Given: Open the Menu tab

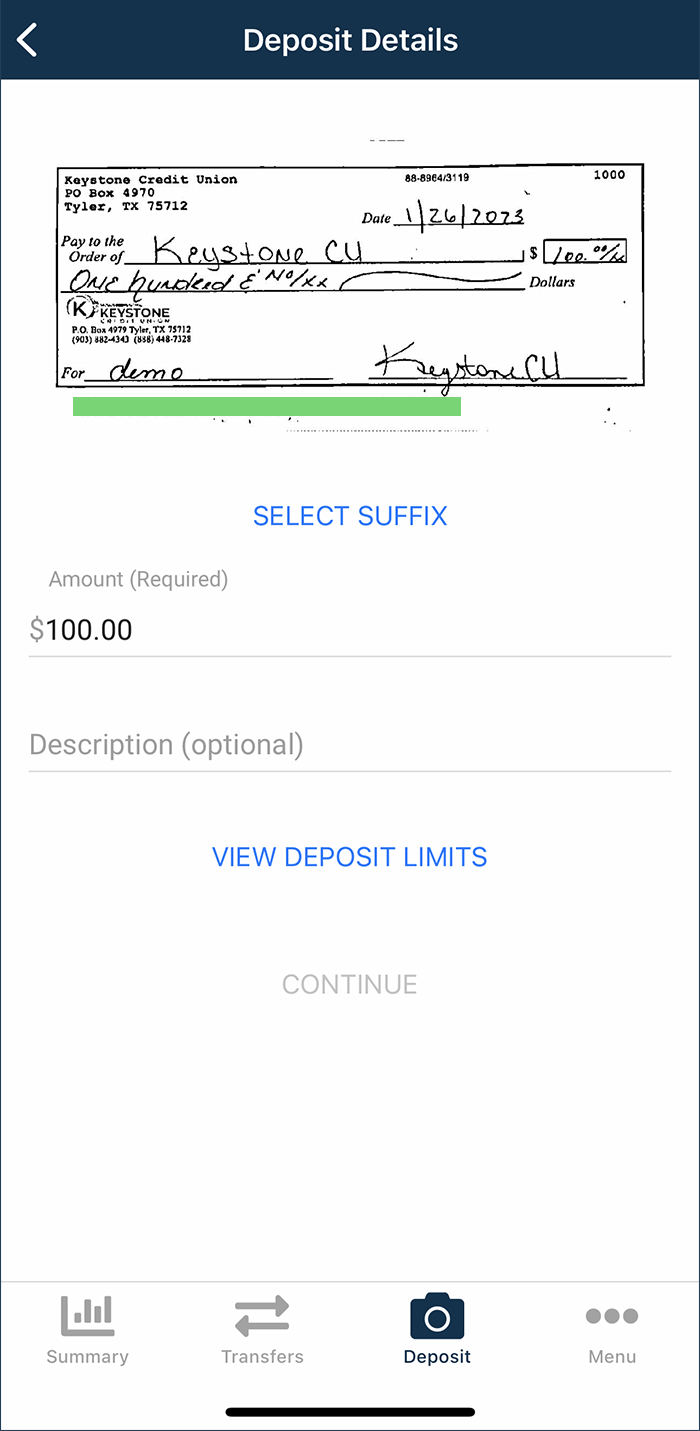Looking at the screenshot, I should pos(612,1330).
